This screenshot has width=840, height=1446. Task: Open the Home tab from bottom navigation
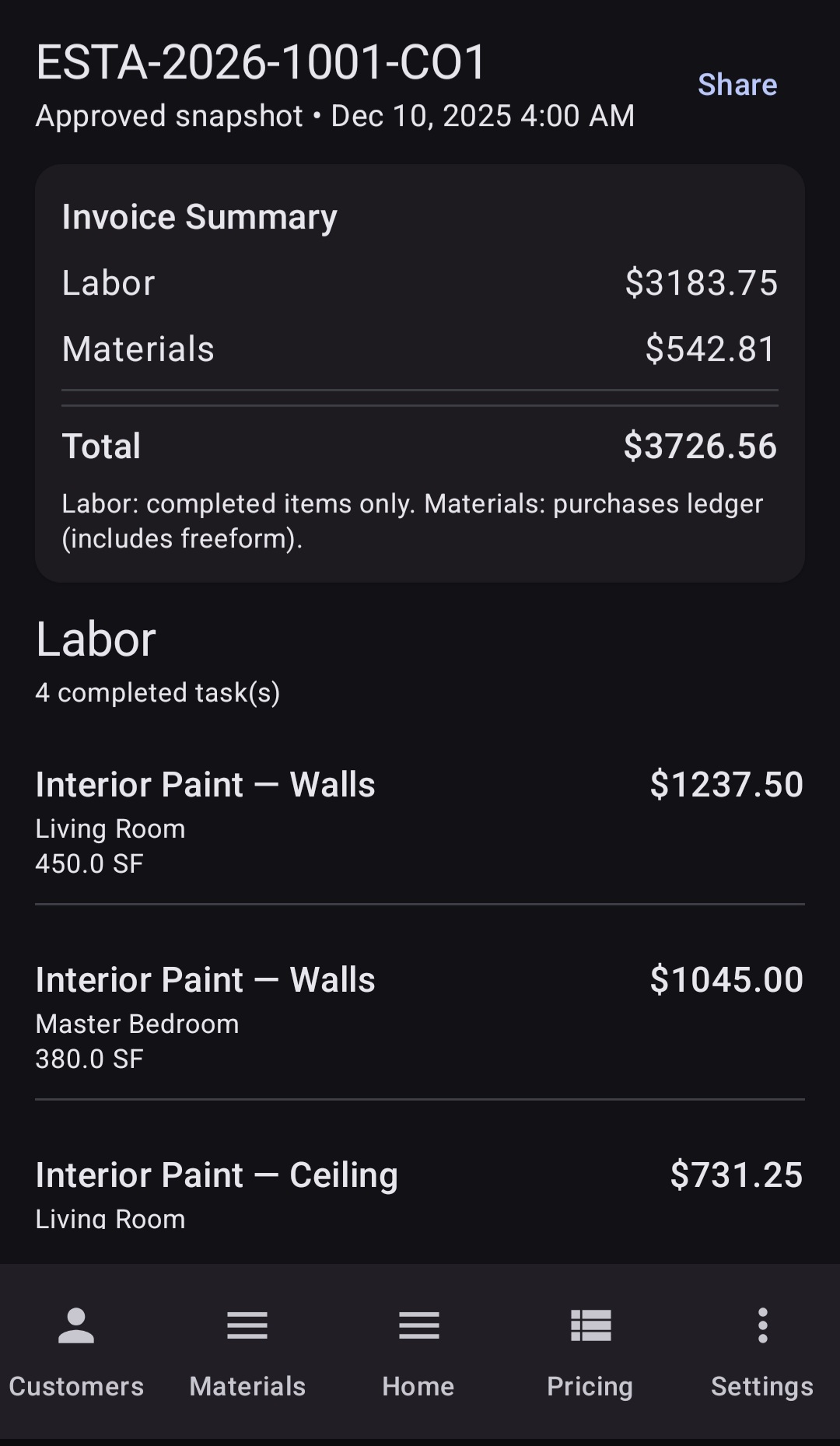[x=418, y=1386]
